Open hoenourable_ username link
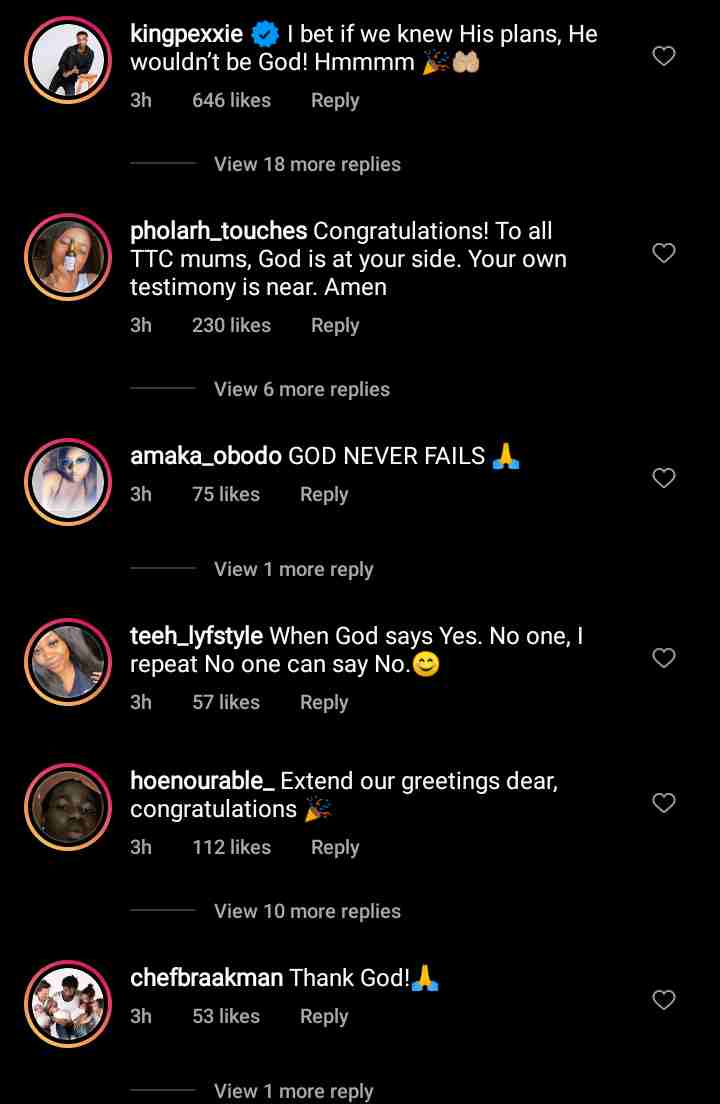Screen dimensions: 720x1104 point(202,781)
